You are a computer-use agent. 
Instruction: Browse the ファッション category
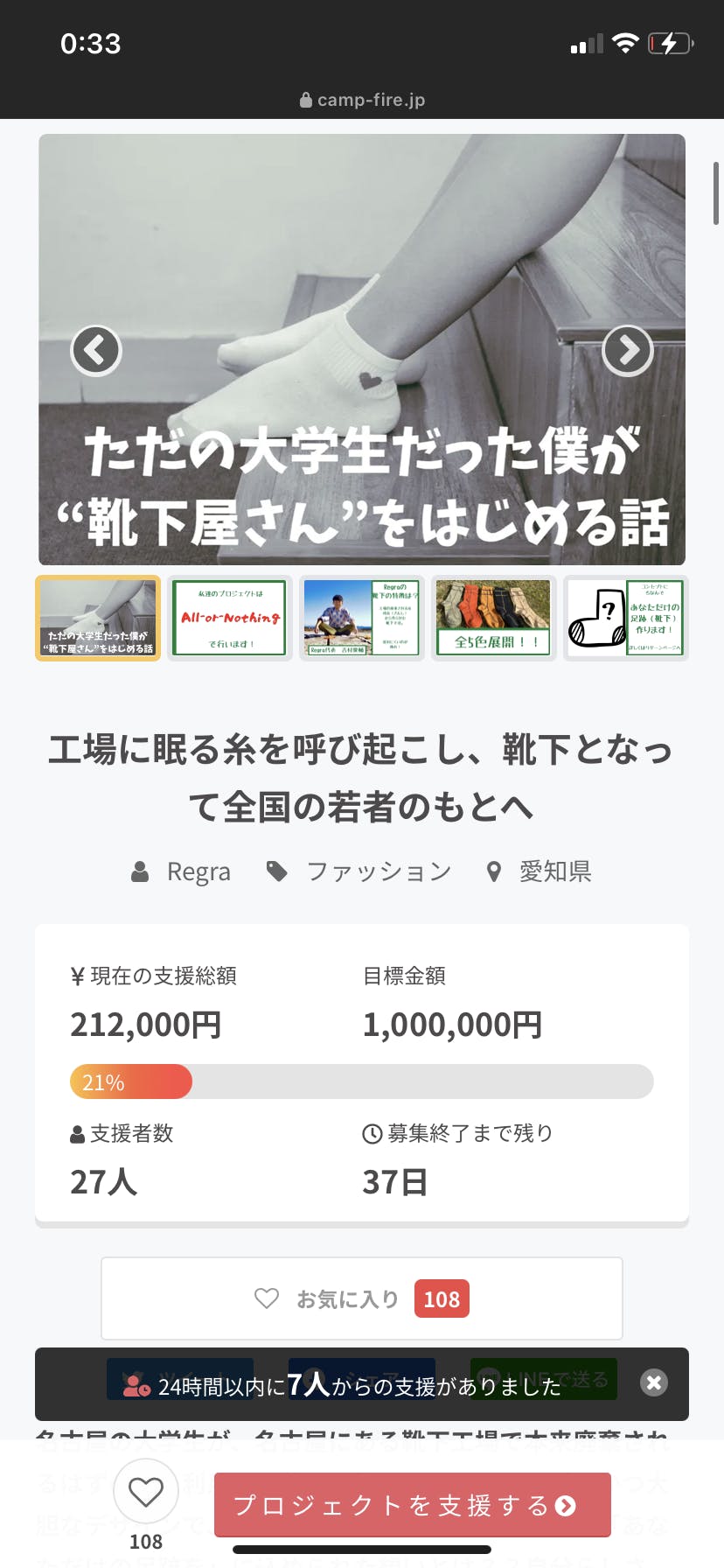click(378, 871)
